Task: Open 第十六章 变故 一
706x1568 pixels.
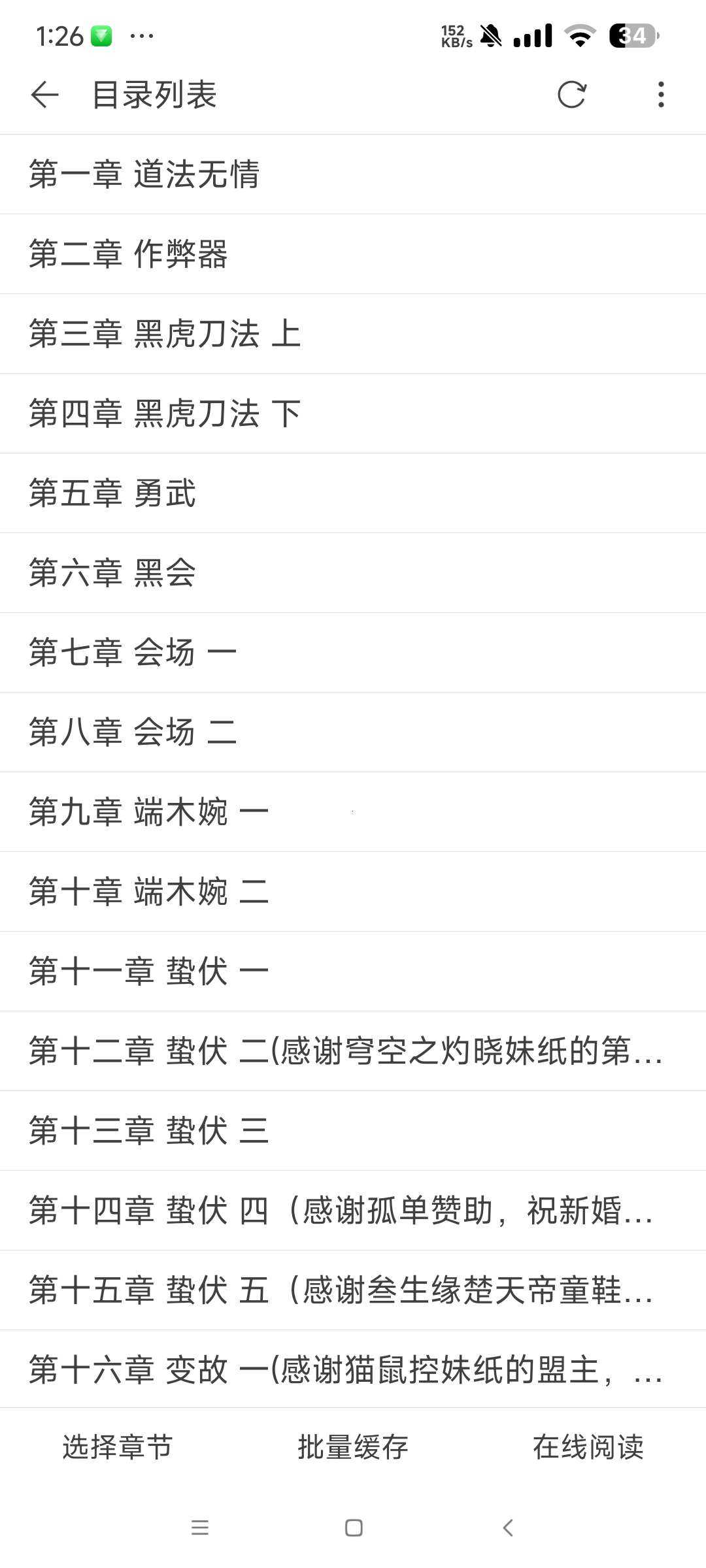Action: pos(353,1370)
